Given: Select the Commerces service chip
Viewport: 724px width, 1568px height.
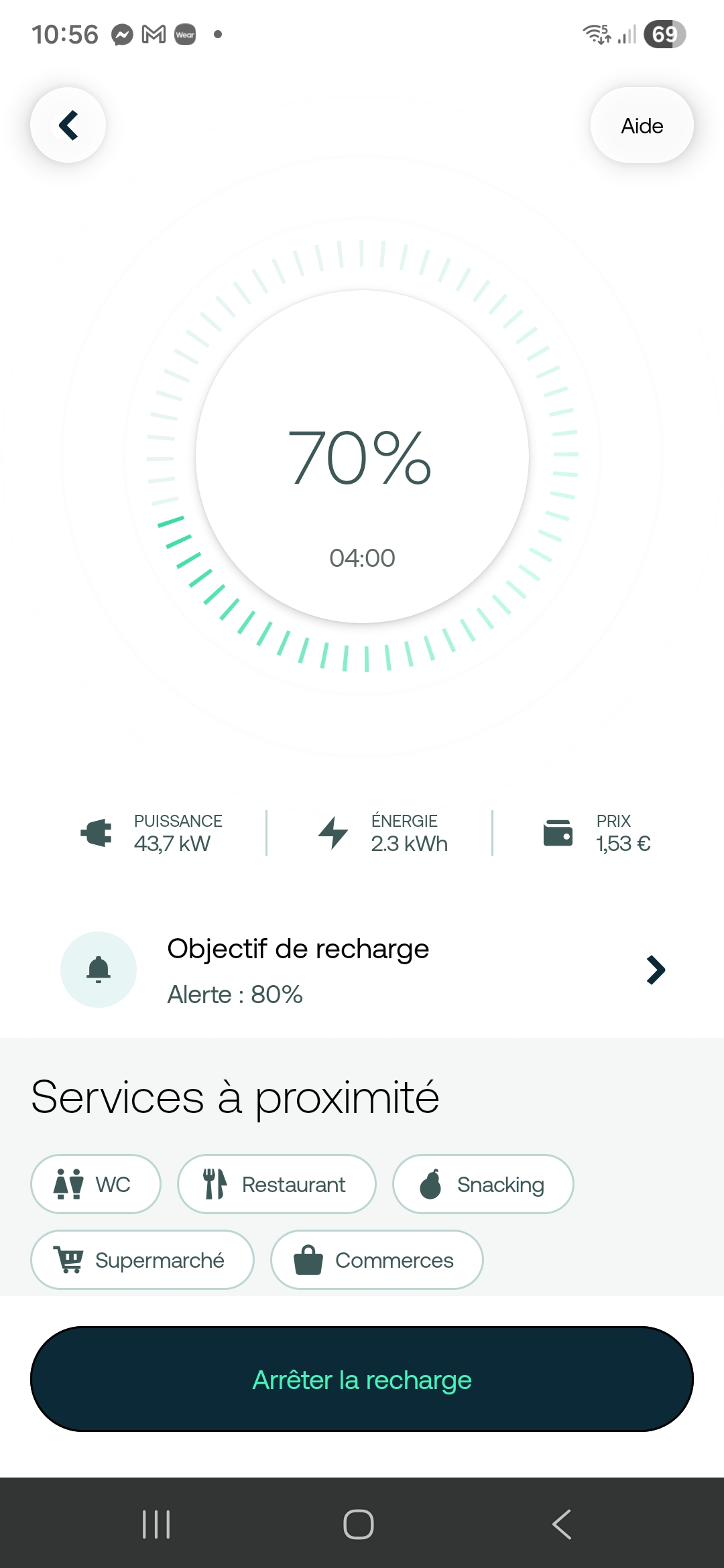Looking at the screenshot, I should point(376,1260).
